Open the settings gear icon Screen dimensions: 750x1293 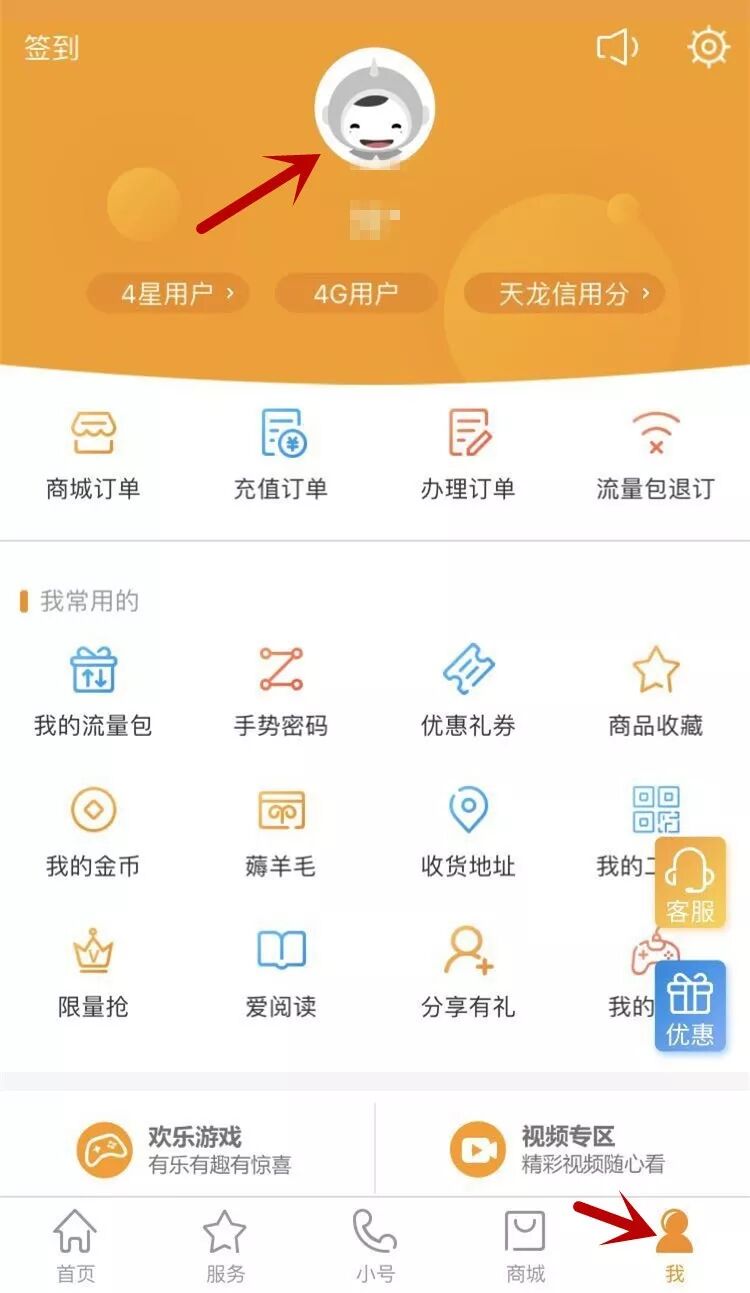(708, 47)
